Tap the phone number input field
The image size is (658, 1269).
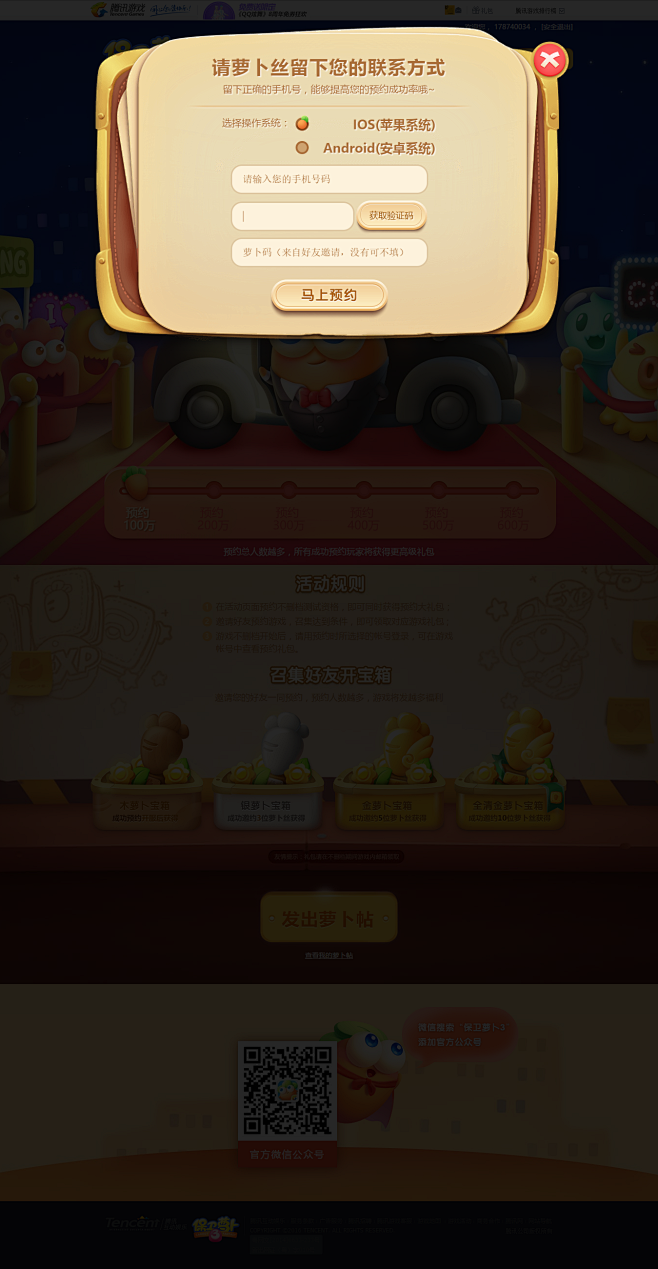tap(329, 179)
